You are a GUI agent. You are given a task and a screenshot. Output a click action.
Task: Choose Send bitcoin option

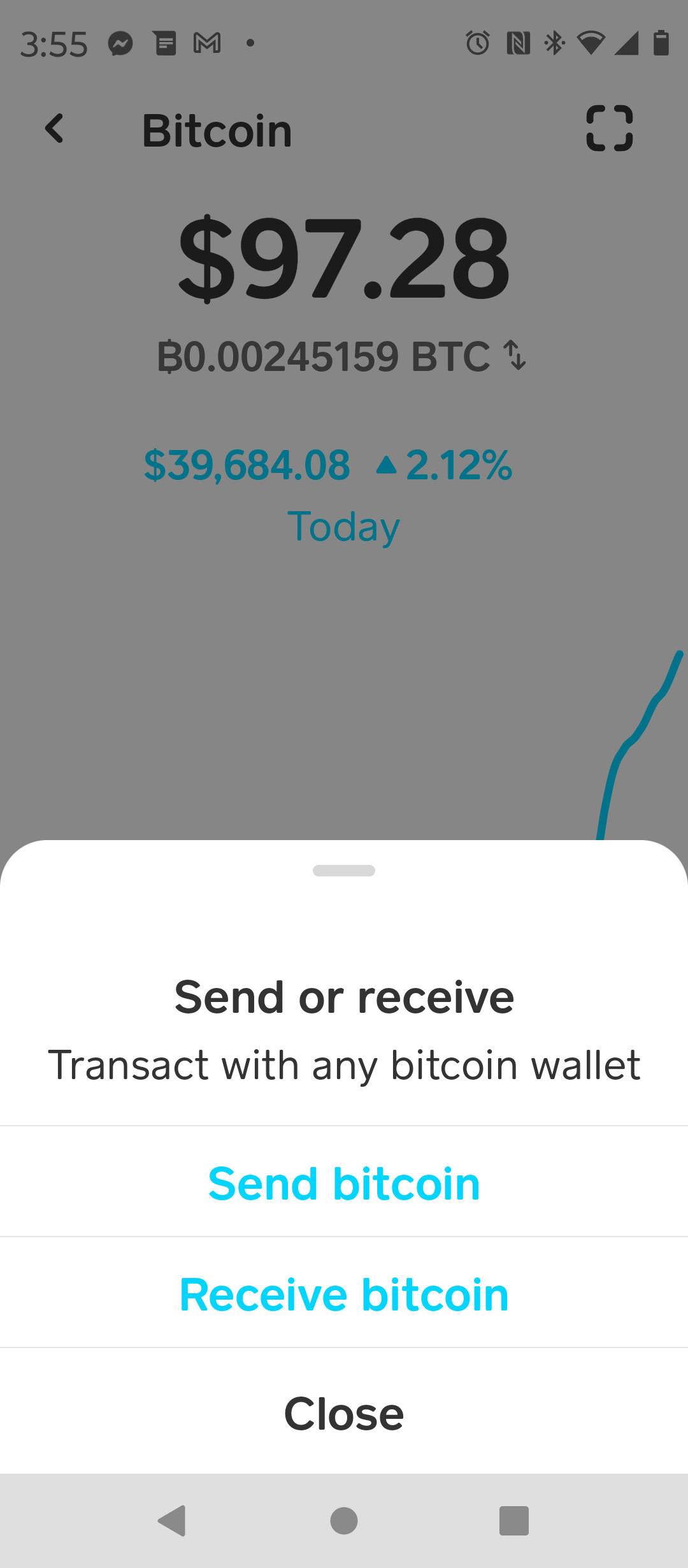point(344,1183)
